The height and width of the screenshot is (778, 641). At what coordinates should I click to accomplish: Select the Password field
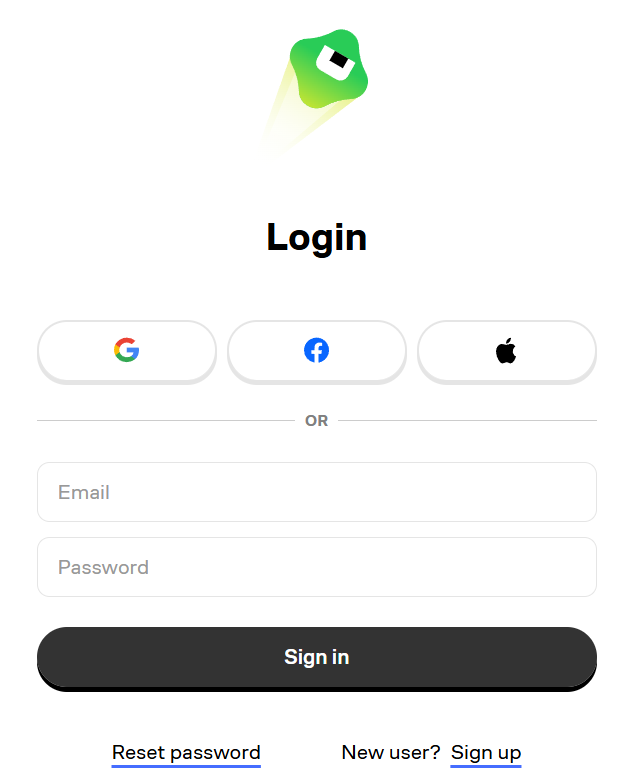[316, 567]
